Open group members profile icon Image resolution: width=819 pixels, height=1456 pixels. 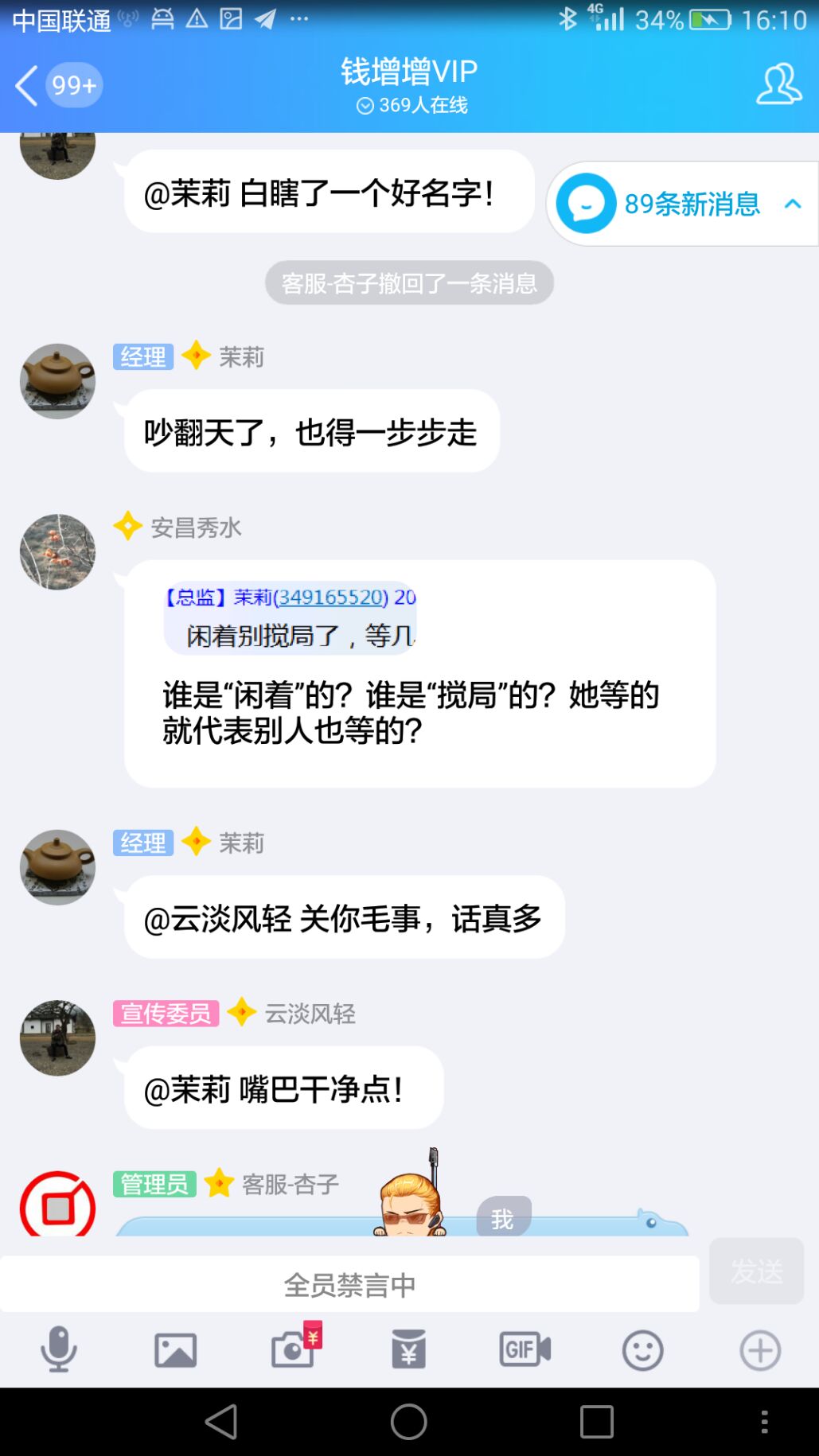tap(778, 84)
